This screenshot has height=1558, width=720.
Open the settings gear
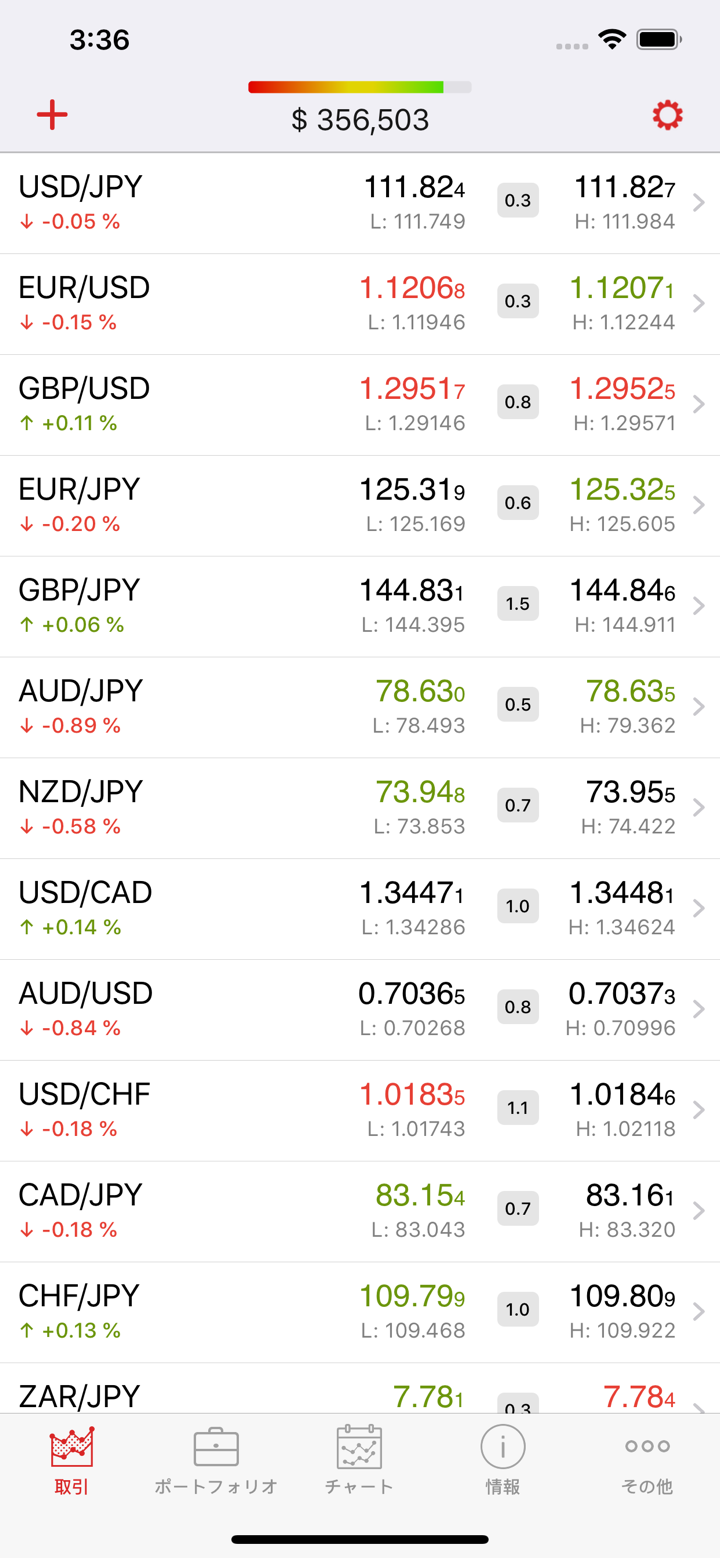click(667, 116)
